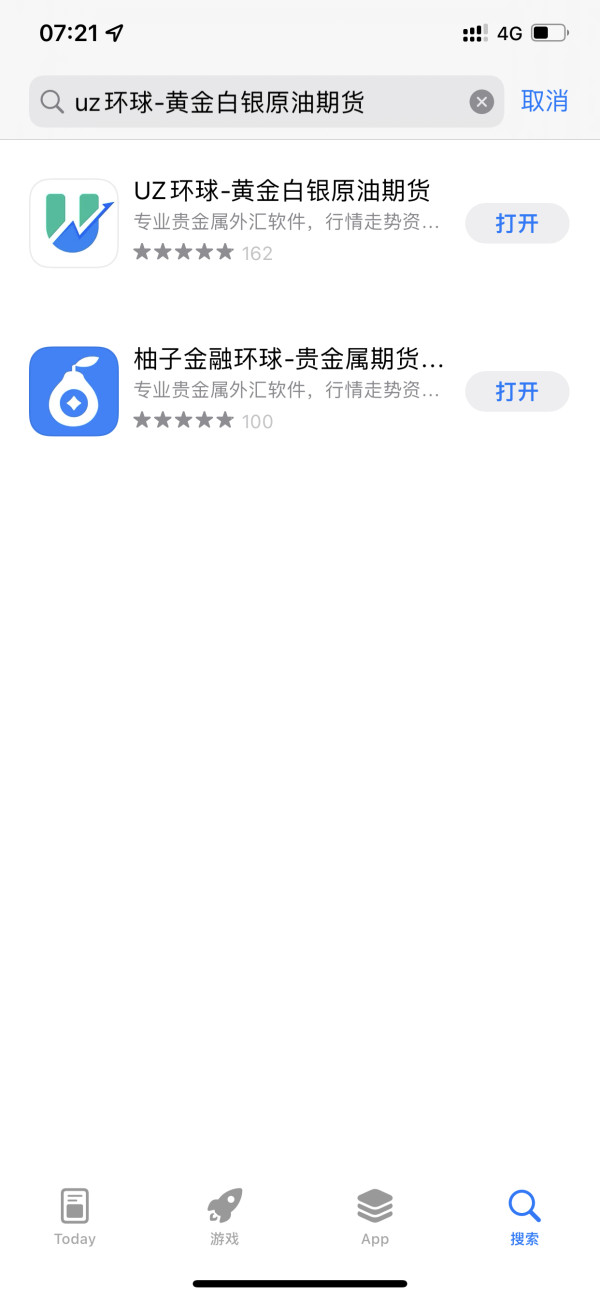Screen dimensions: 600x1299
Task: Clear the search field text
Action: pyautogui.click(x=482, y=102)
